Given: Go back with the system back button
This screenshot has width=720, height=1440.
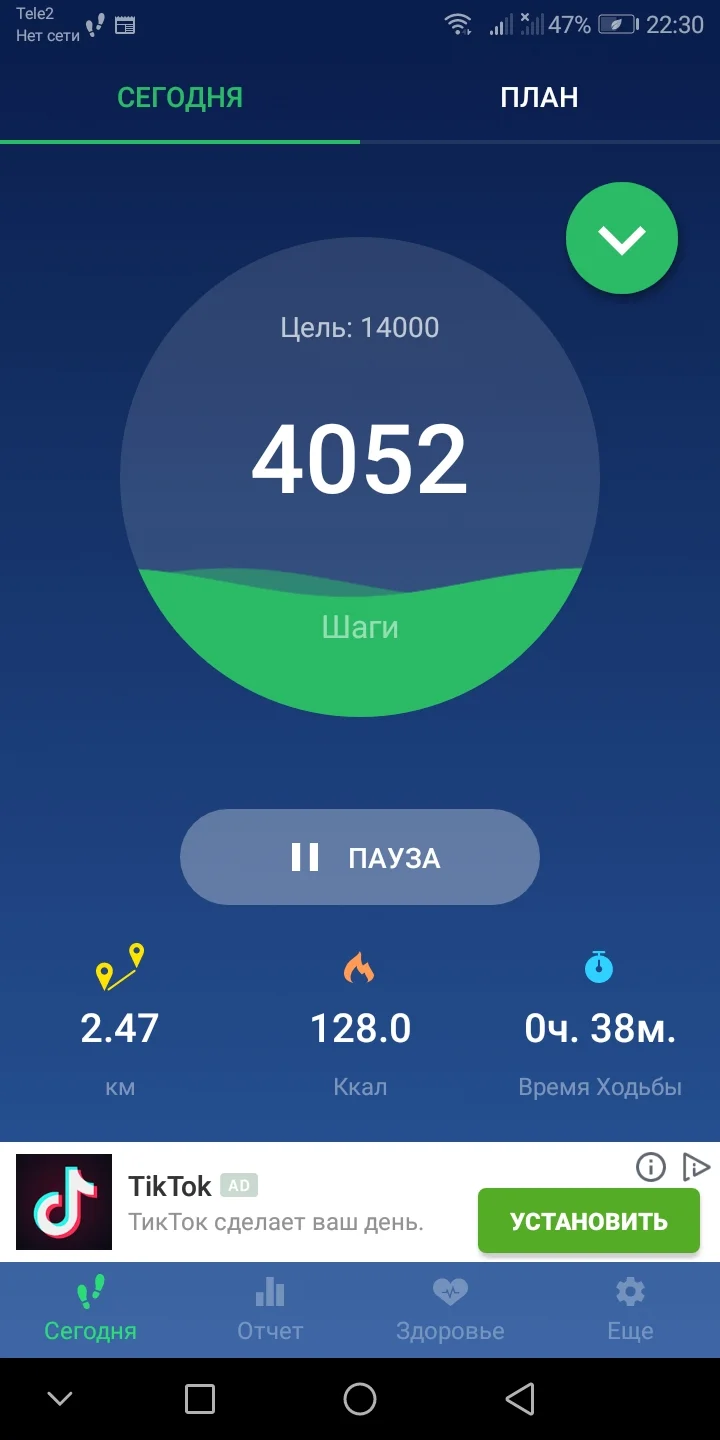Looking at the screenshot, I should 519,1399.
